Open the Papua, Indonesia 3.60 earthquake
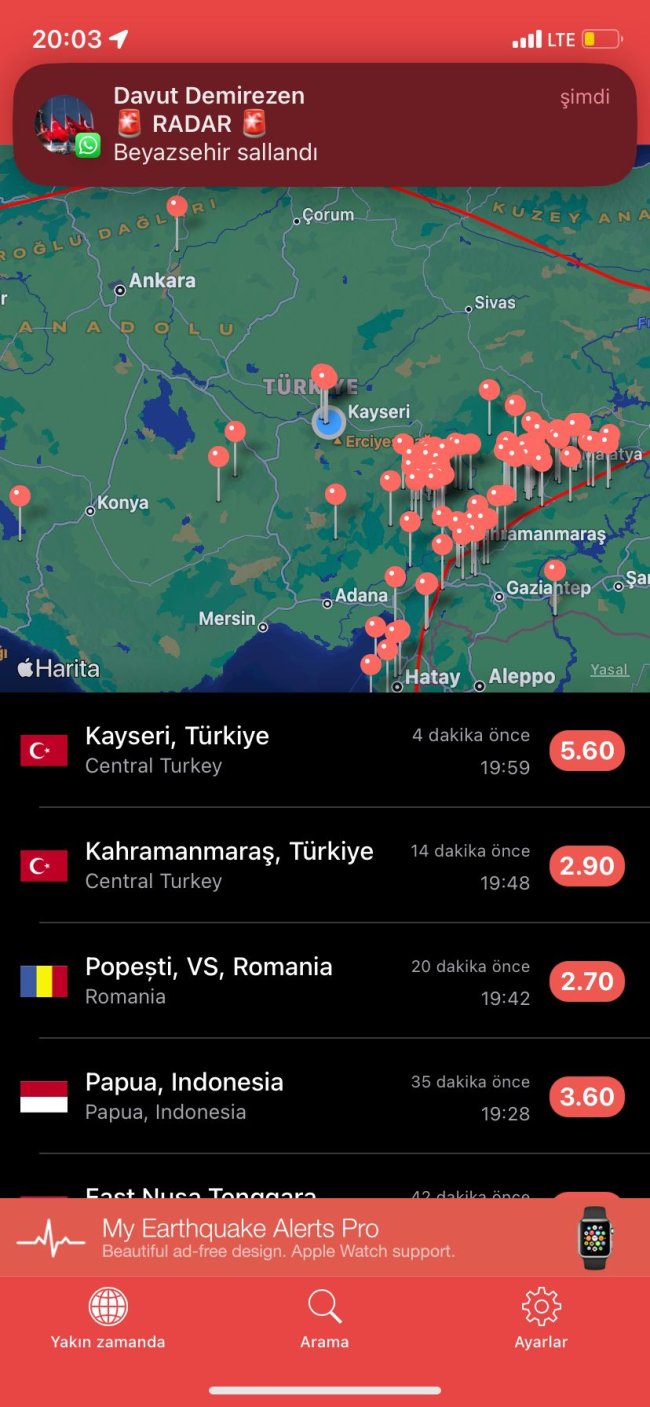Image resolution: width=650 pixels, height=1407 pixels. point(325,1096)
